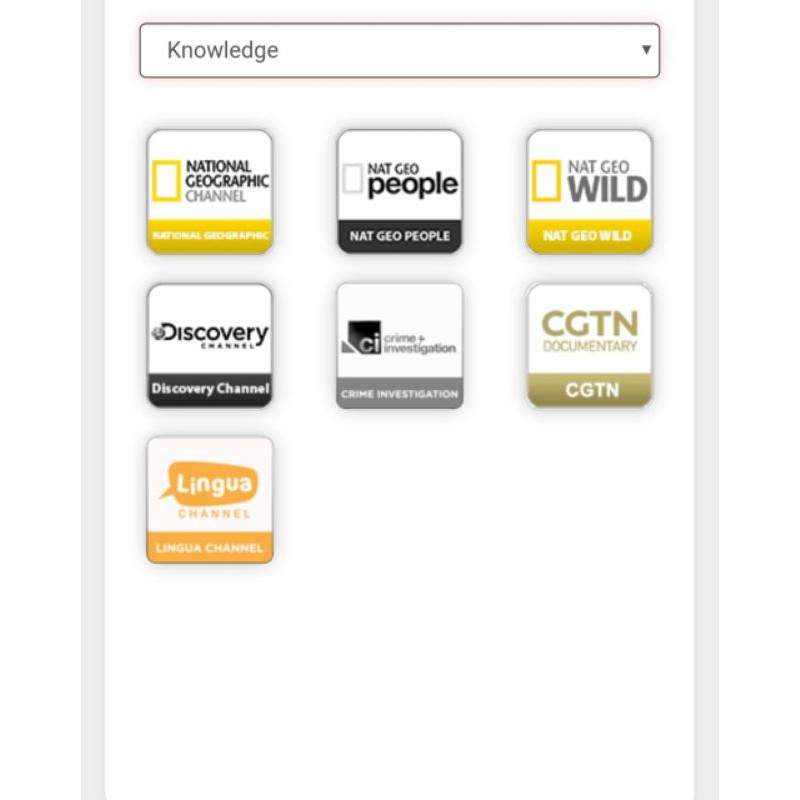The height and width of the screenshot is (800, 800).
Task: Select the Nat Geo People channel
Action: coord(400,191)
